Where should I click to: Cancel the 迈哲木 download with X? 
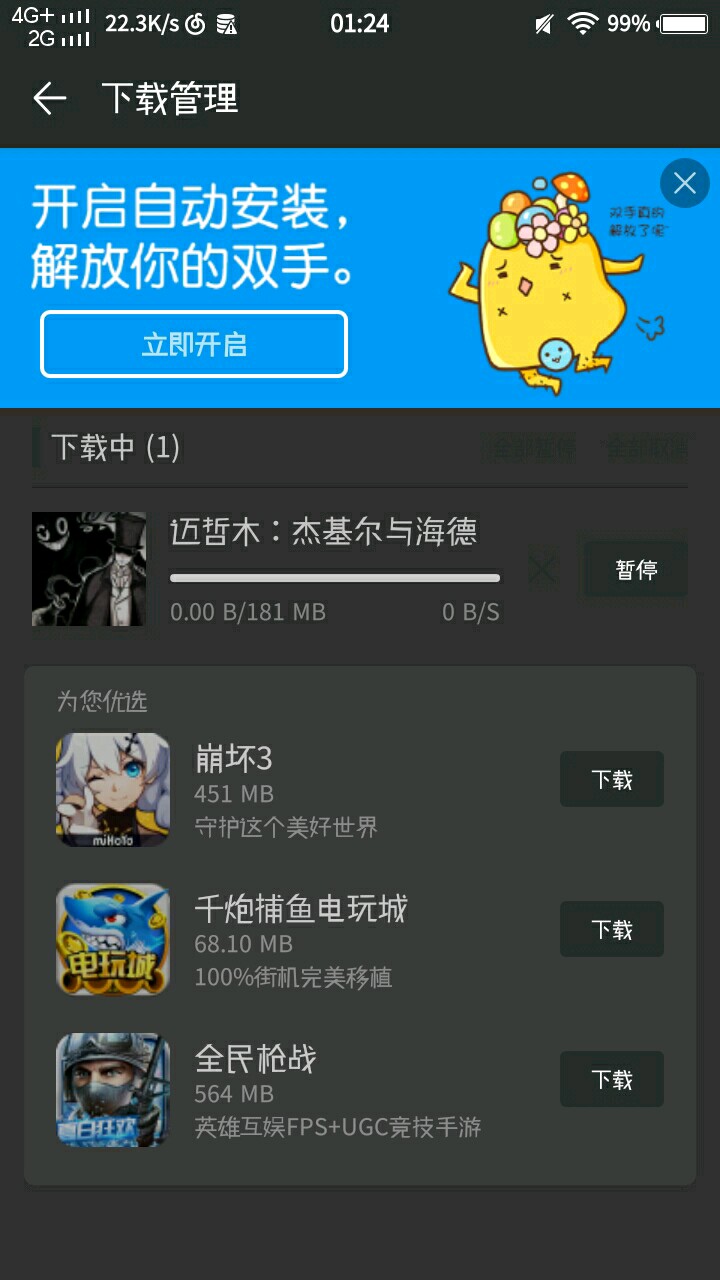542,570
